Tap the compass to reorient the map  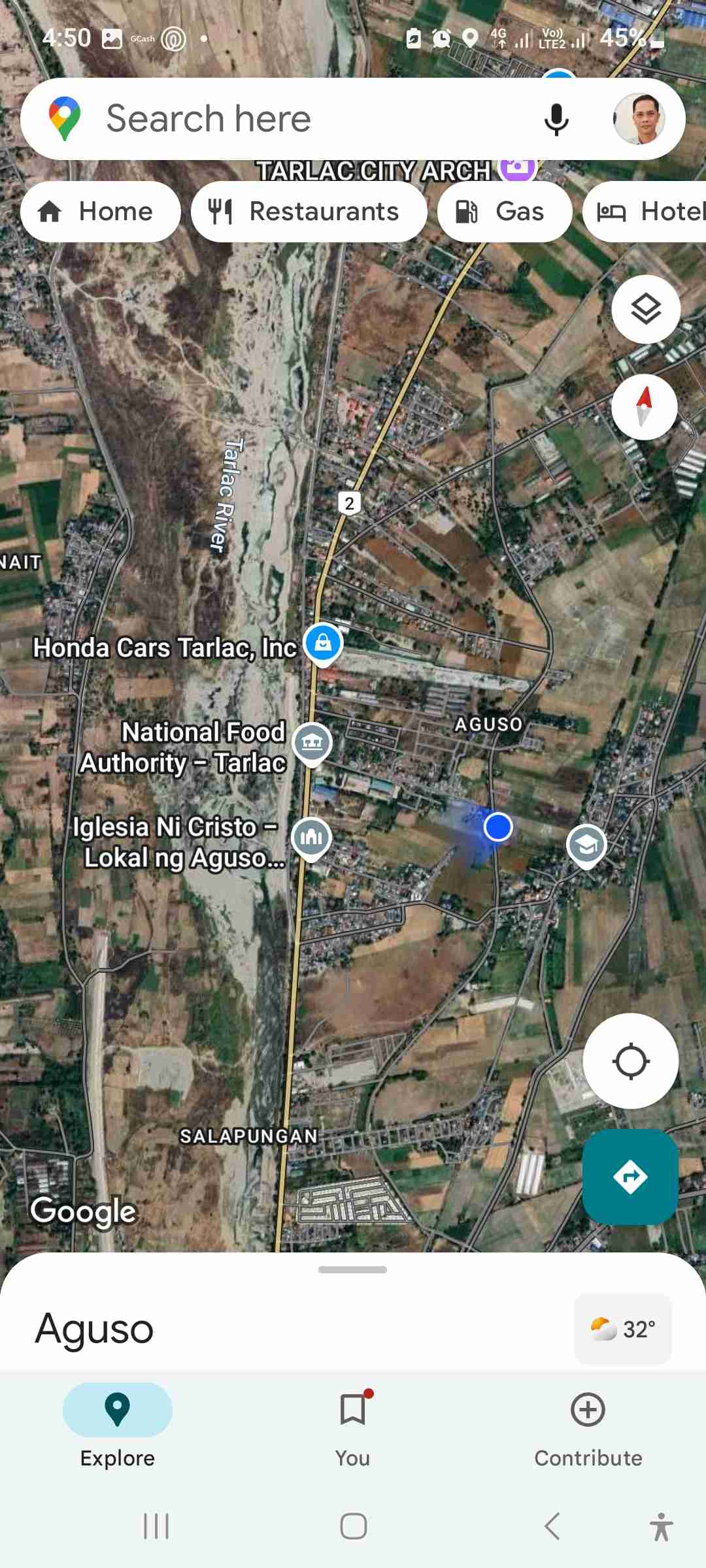point(644,406)
